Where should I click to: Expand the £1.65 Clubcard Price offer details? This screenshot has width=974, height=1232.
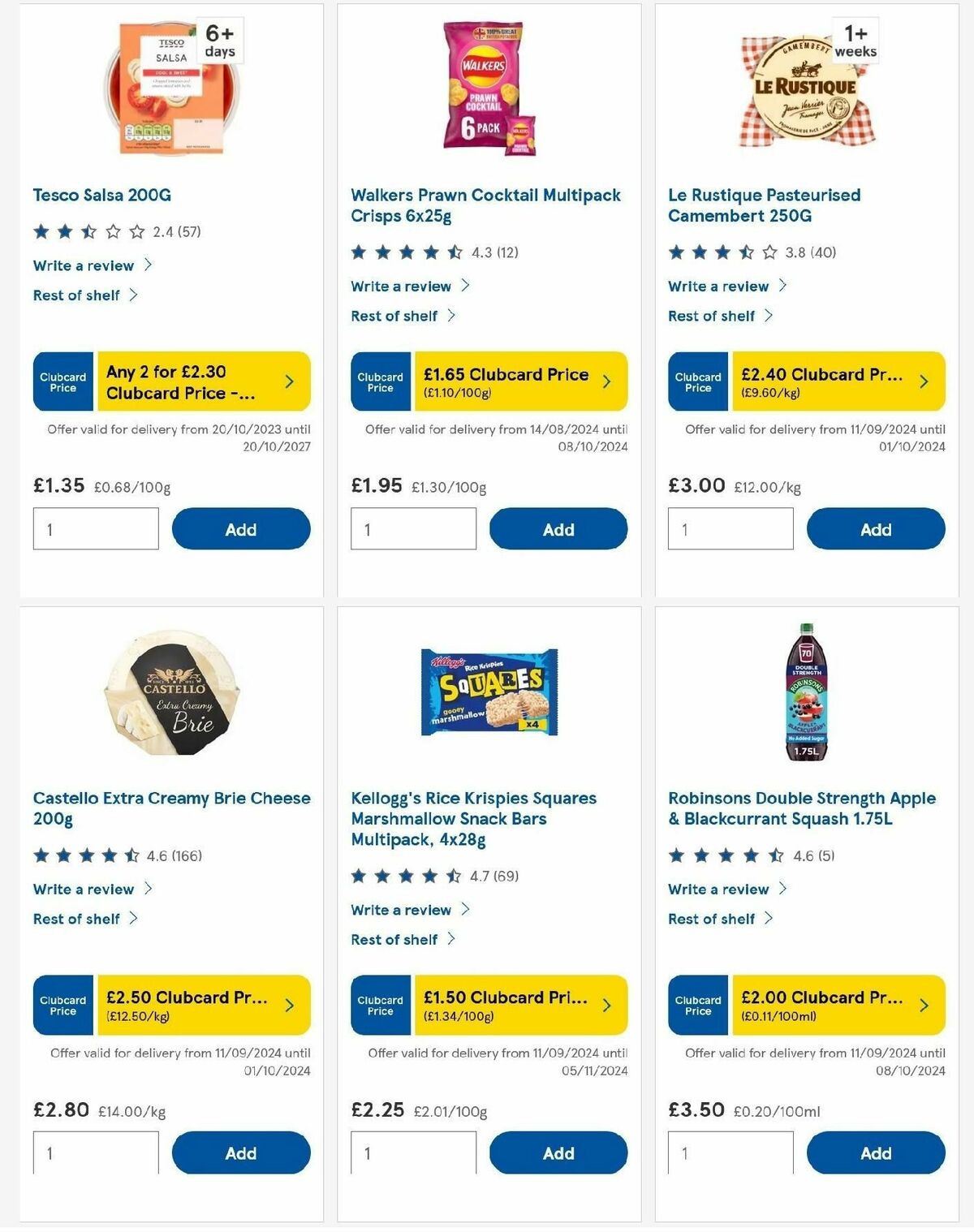click(x=519, y=380)
